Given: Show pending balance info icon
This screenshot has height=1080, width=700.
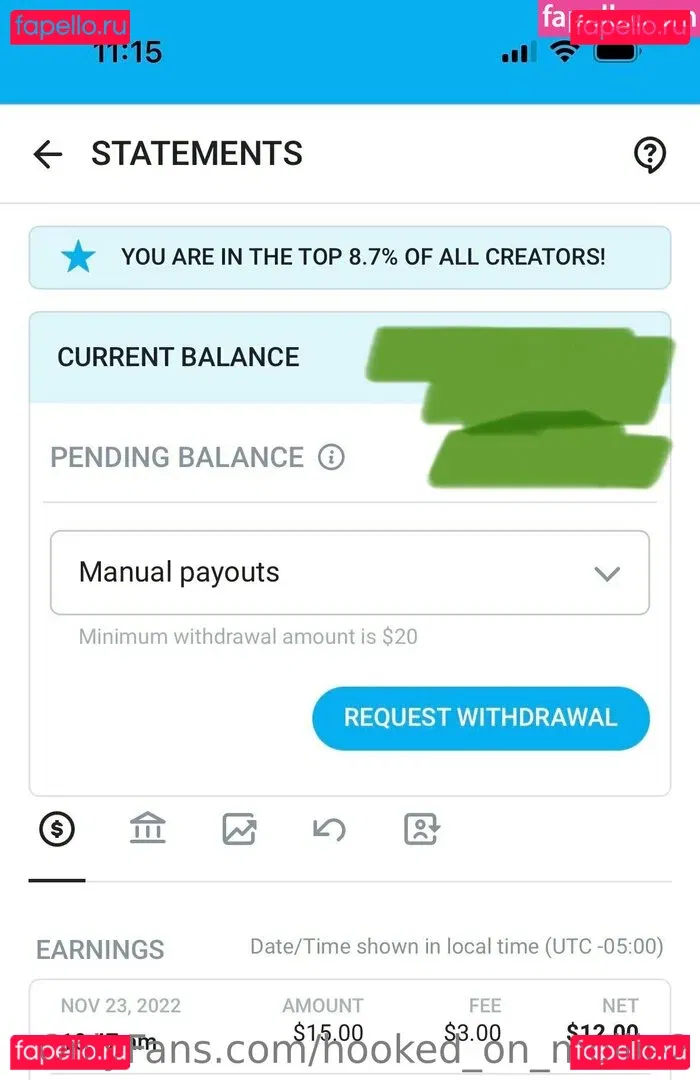Looking at the screenshot, I should (330, 458).
